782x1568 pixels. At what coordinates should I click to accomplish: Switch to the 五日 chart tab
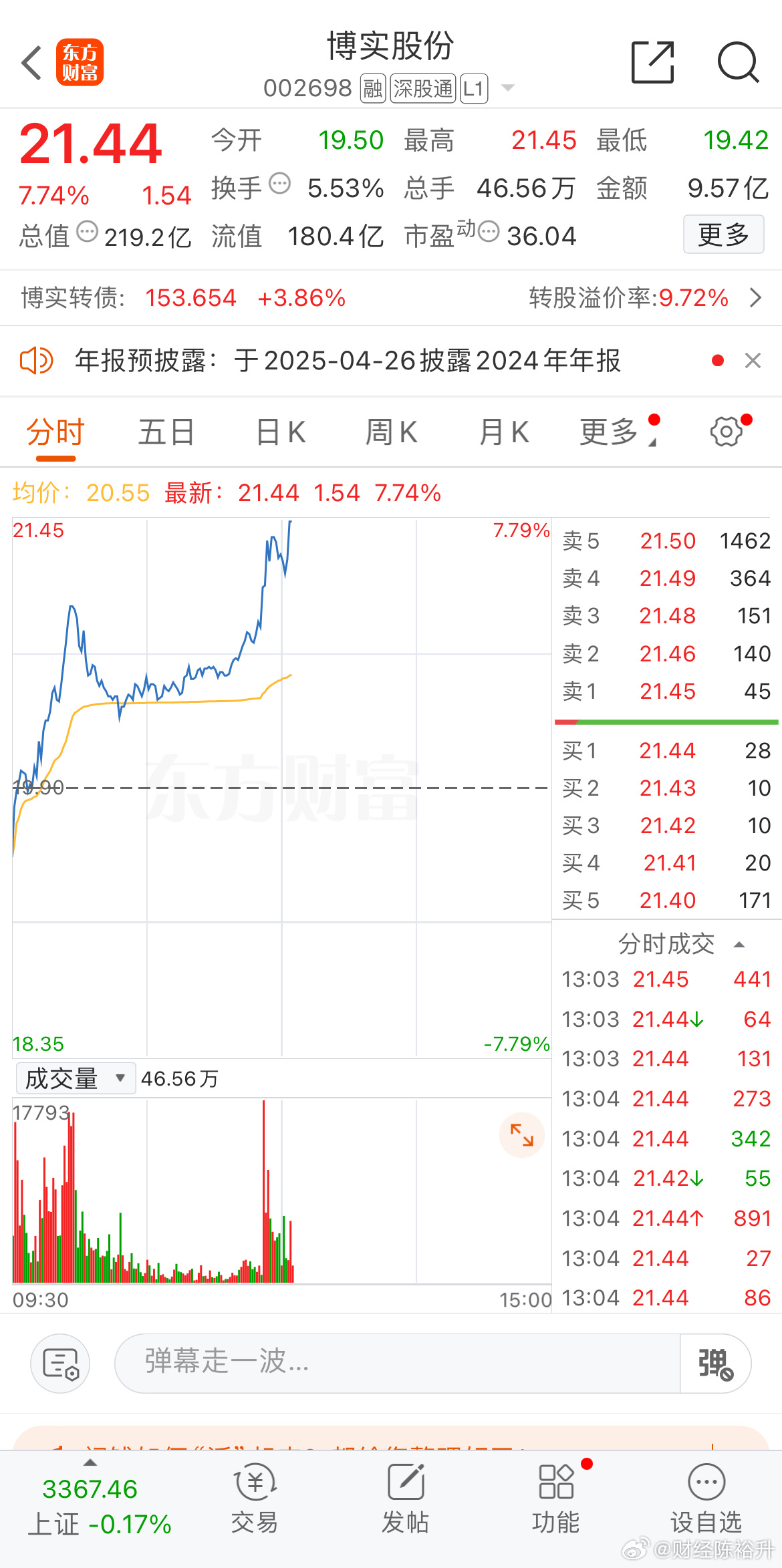pos(166,432)
